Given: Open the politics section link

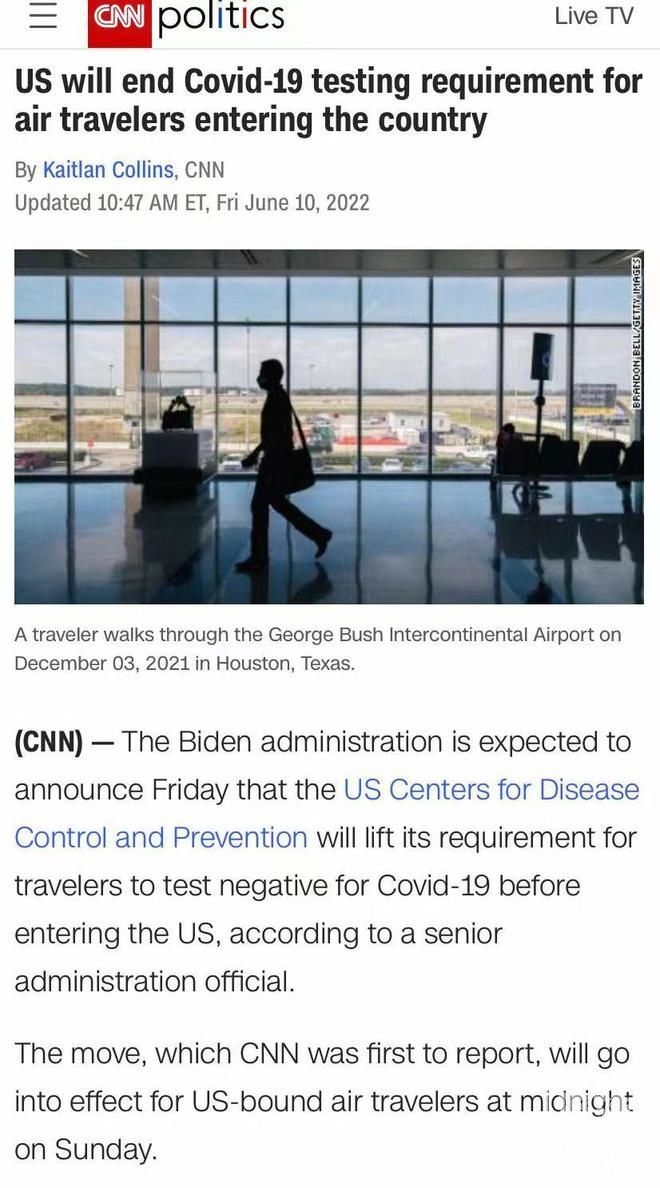Looking at the screenshot, I should point(220,17).
